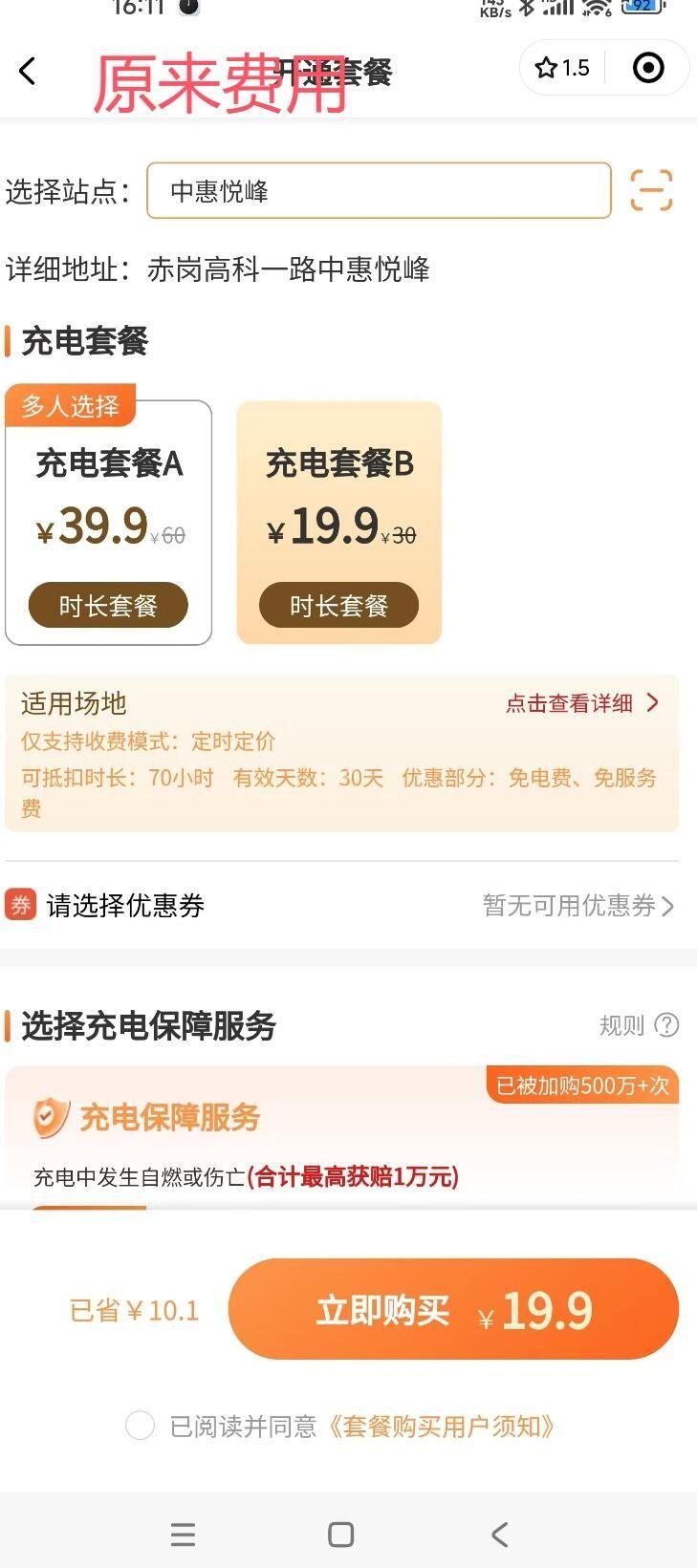This screenshot has height=1568, width=697.
Task: View the 规则 help for charging protection
Action: click(x=639, y=1025)
